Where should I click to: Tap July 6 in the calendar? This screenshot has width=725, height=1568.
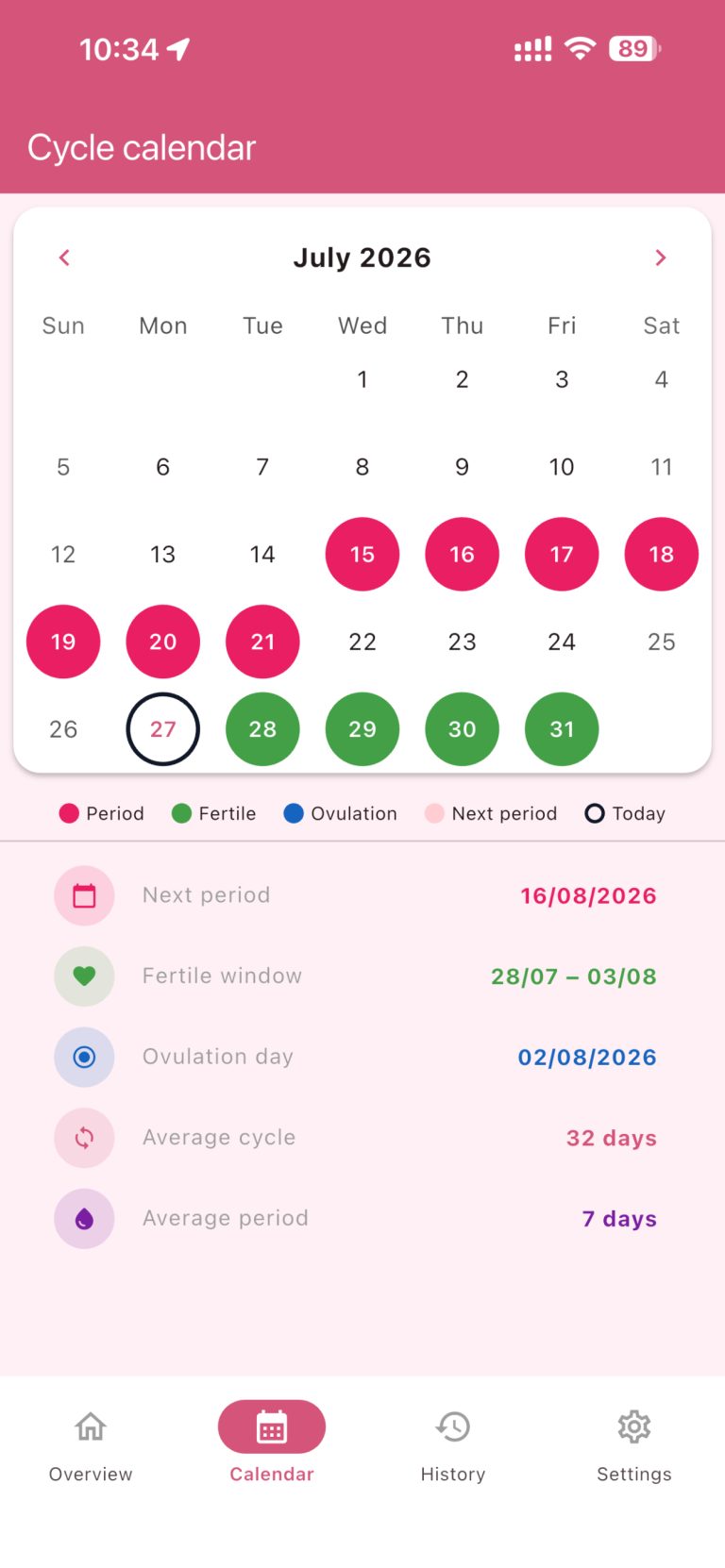[162, 467]
